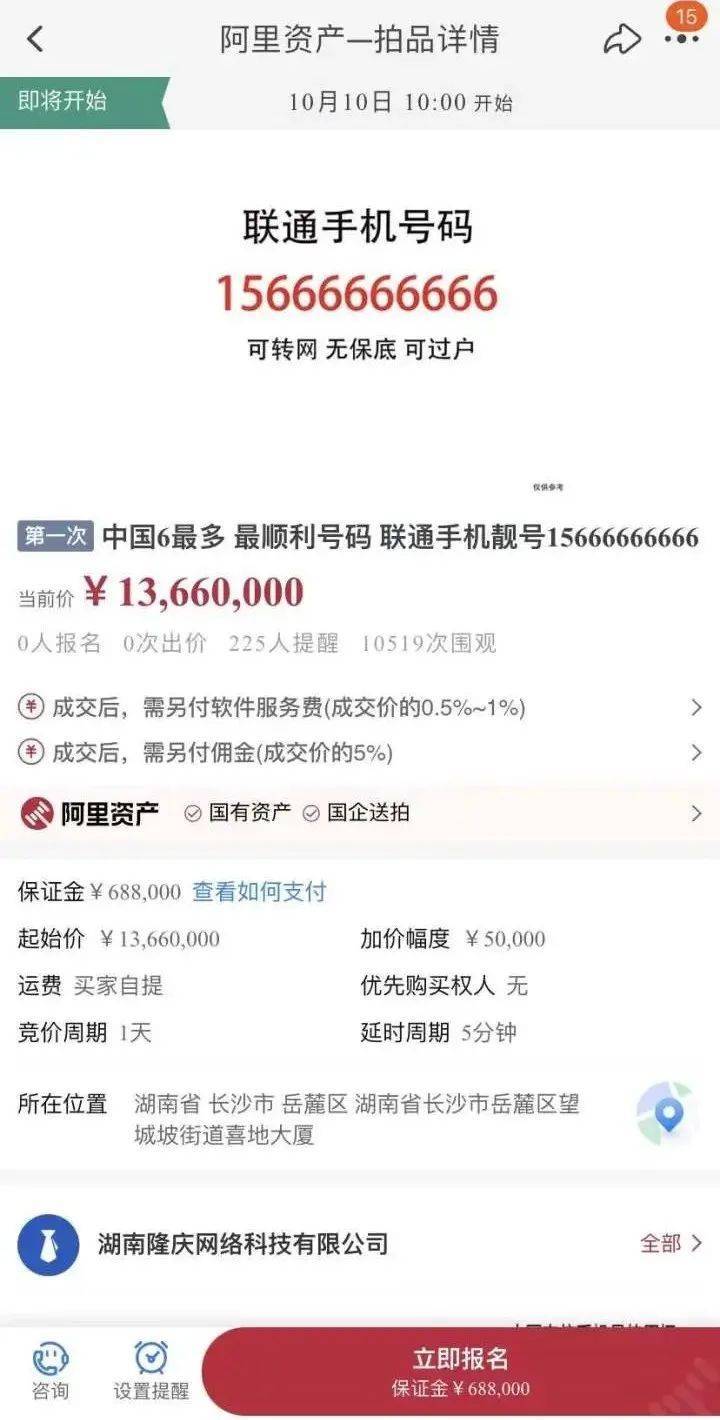Open the location map icon
This screenshot has width=720, height=1420.
click(x=666, y=1113)
